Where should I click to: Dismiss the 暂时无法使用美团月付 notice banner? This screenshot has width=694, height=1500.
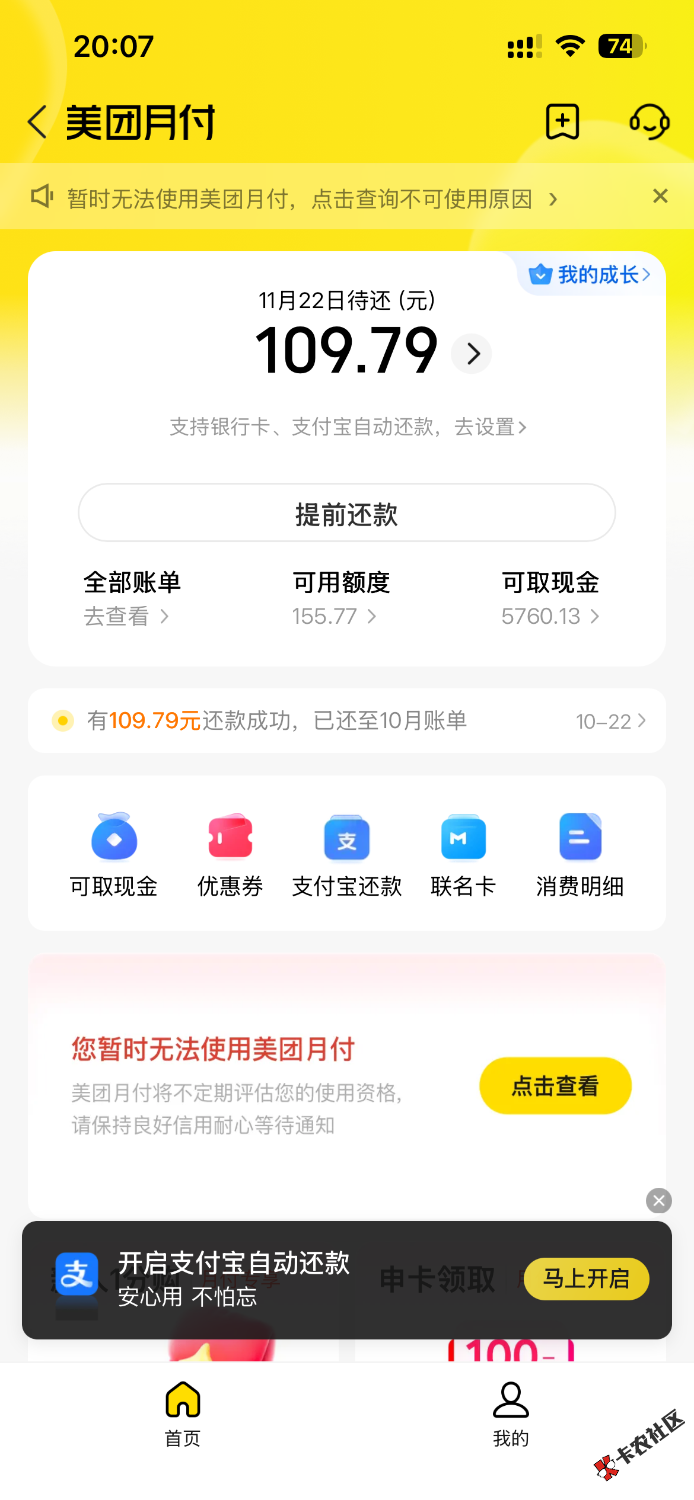coord(660,197)
